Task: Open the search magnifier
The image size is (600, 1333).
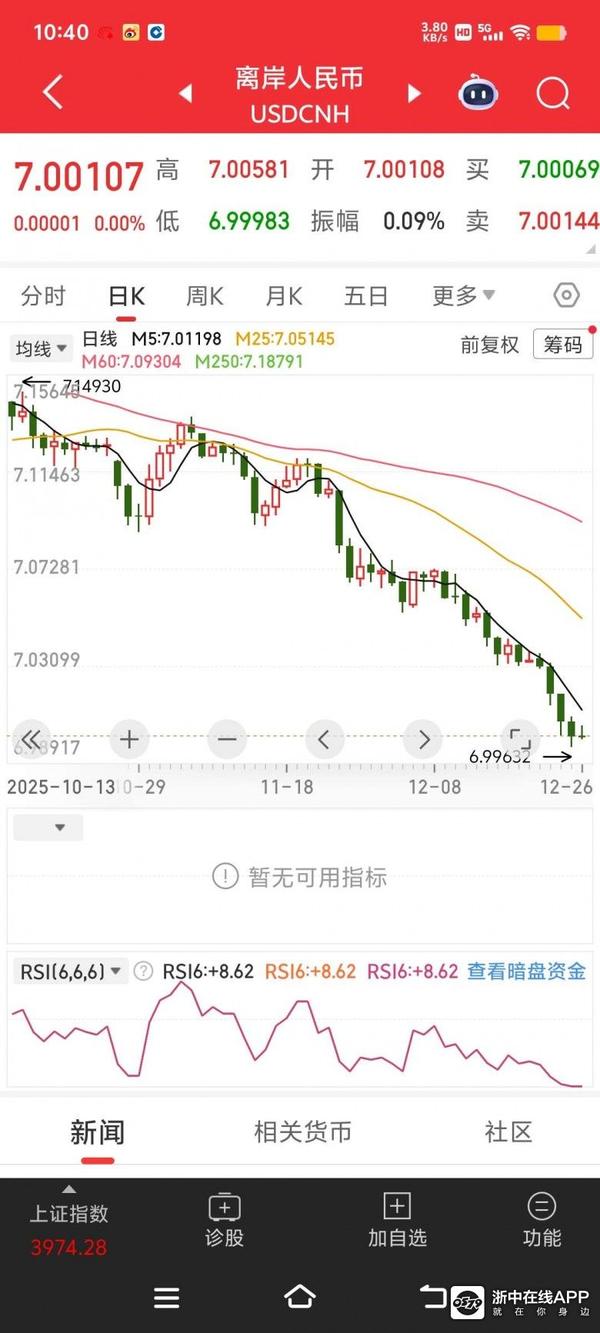Action: (x=552, y=94)
